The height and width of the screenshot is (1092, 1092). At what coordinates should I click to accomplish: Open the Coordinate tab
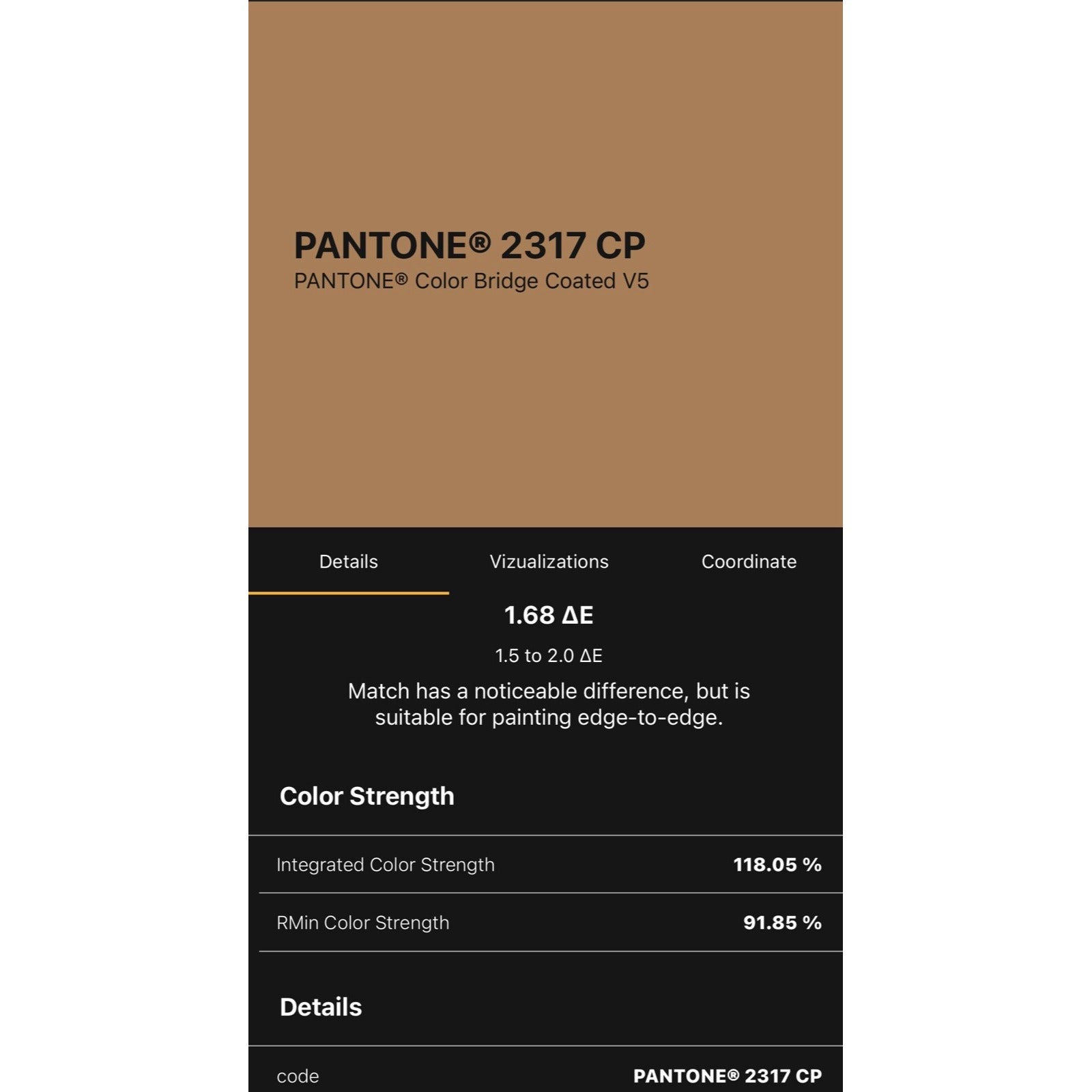pyautogui.click(x=749, y=561)
